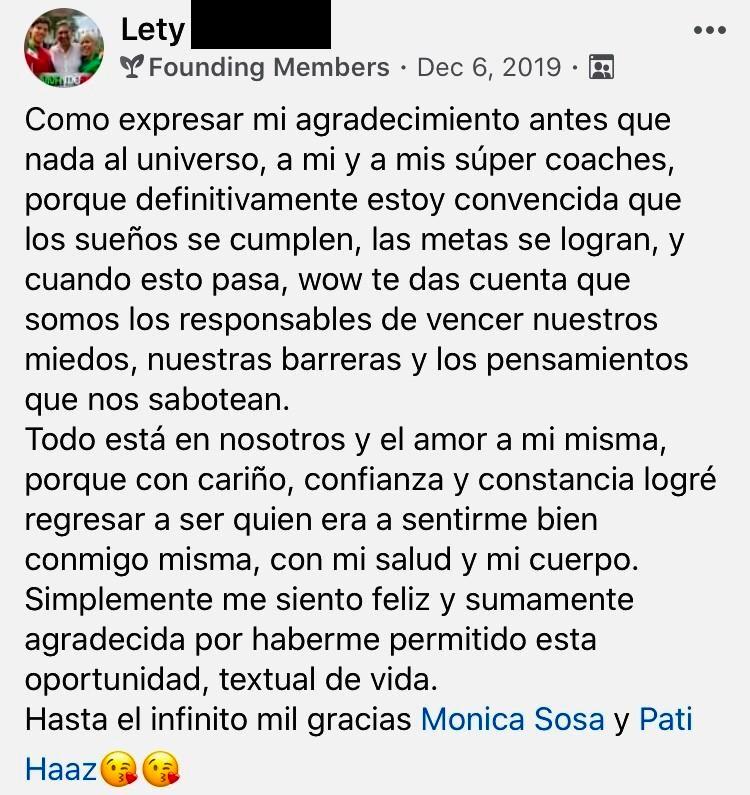Open the post's three-dot overflow menu
This screenshot has width=750, height=795.
(x=710, y=30)
